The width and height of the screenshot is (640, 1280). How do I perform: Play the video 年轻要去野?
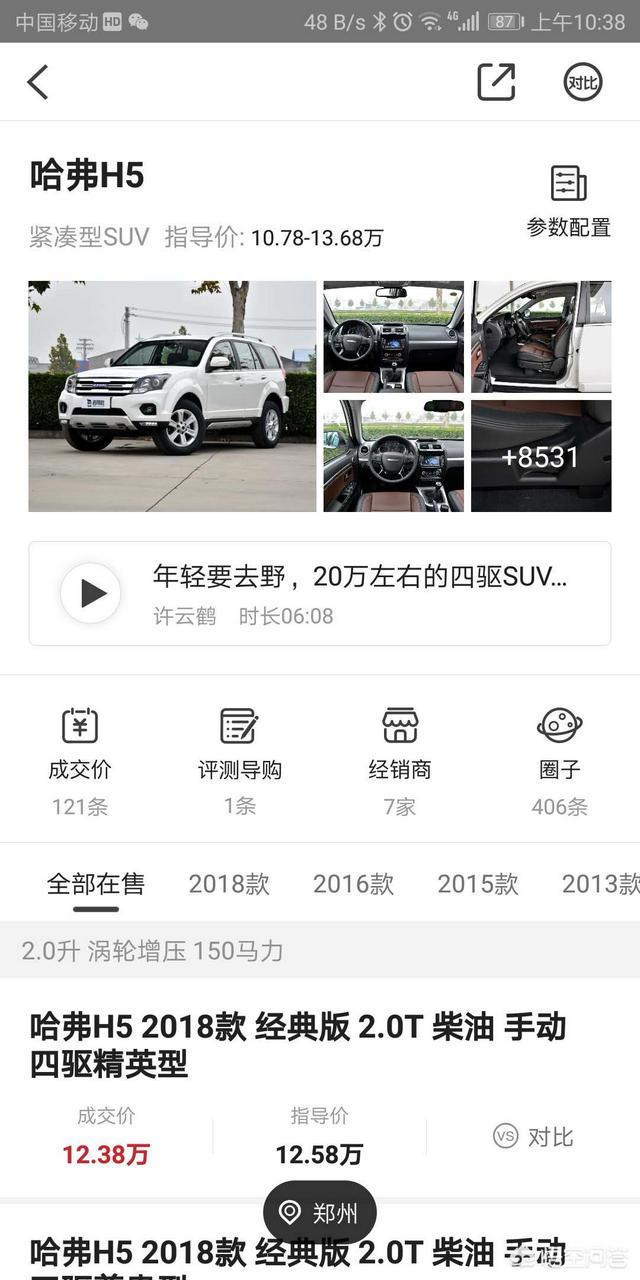[x=91, y=594]
